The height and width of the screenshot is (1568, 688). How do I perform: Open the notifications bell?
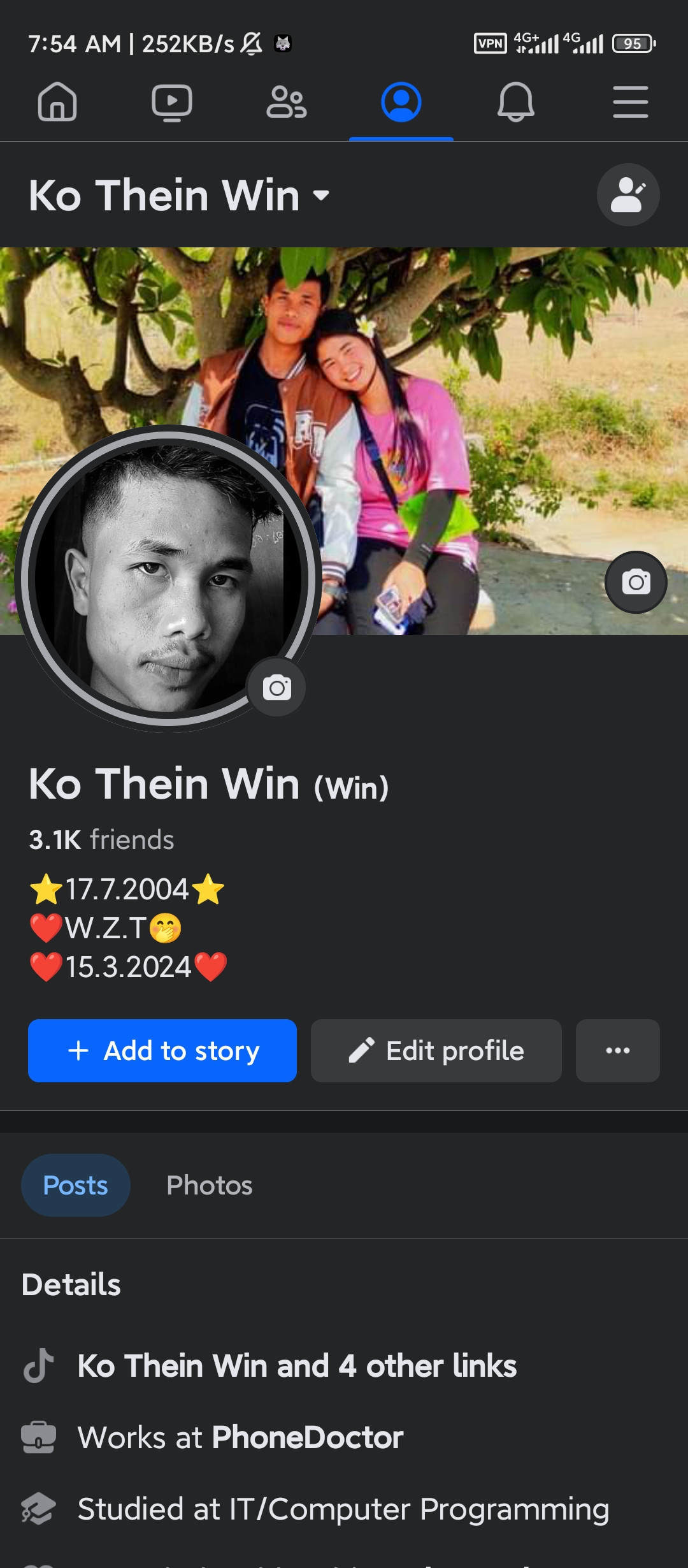point(515,102)
